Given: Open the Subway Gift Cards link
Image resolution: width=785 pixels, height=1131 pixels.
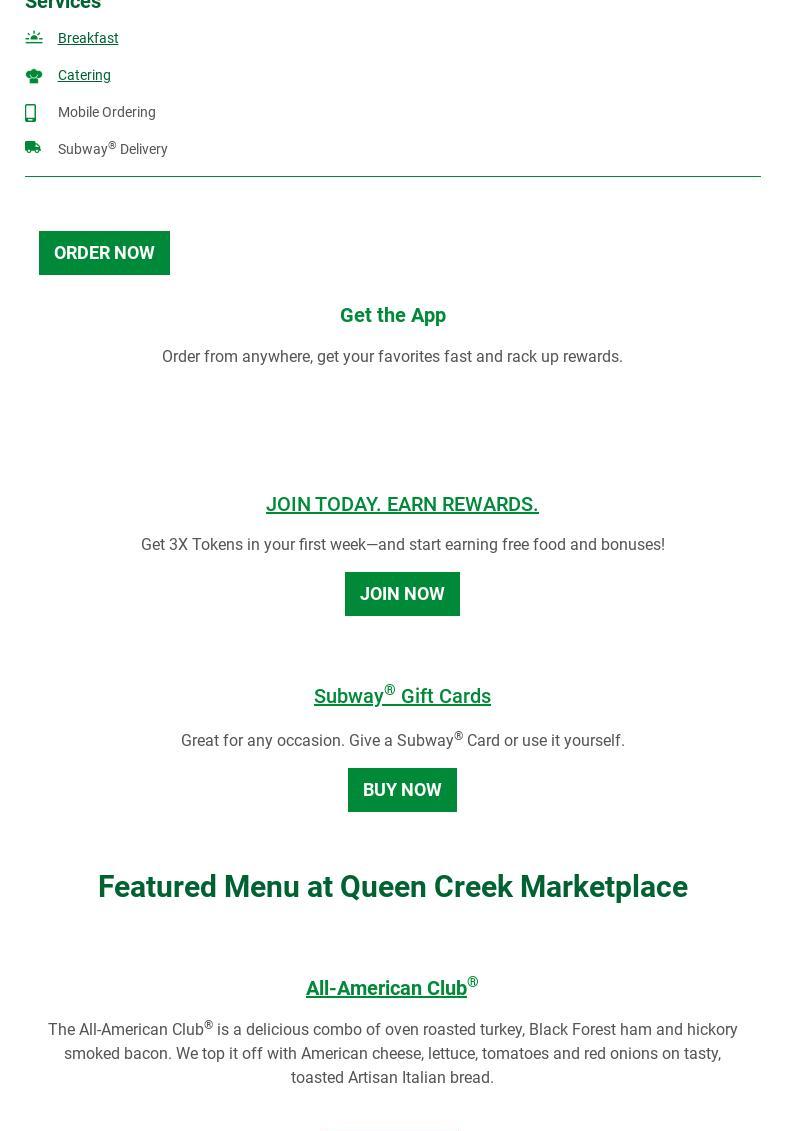Looking at the screenshot, I should (x=402, y=696).
